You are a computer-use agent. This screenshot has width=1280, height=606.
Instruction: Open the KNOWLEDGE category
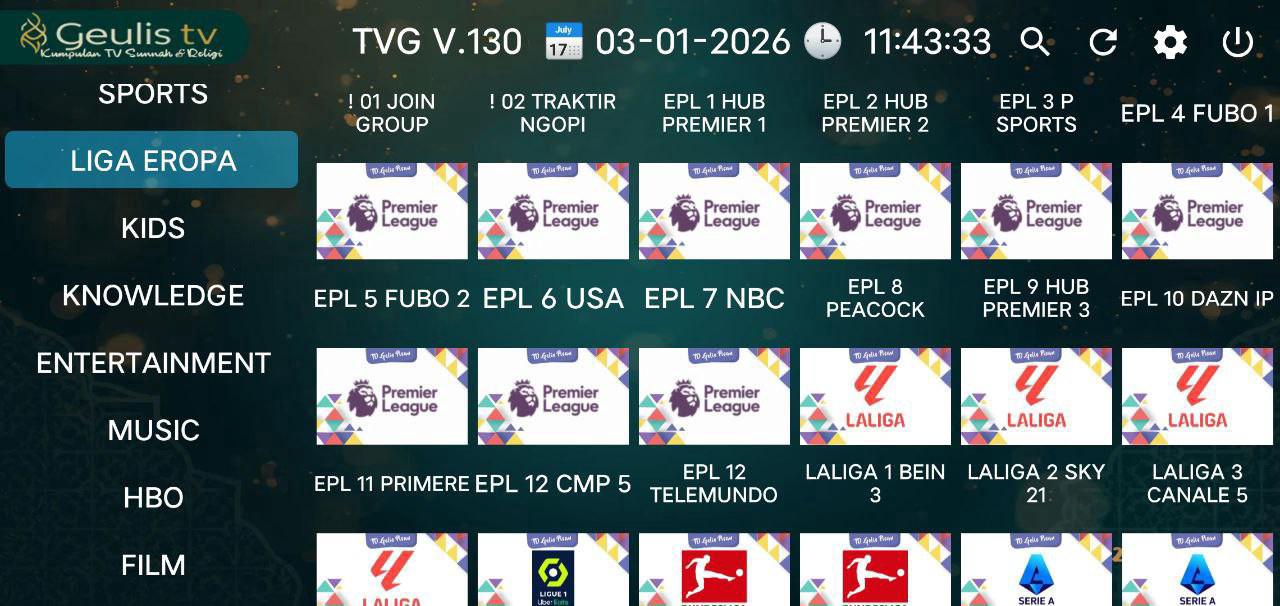[153, 296]
